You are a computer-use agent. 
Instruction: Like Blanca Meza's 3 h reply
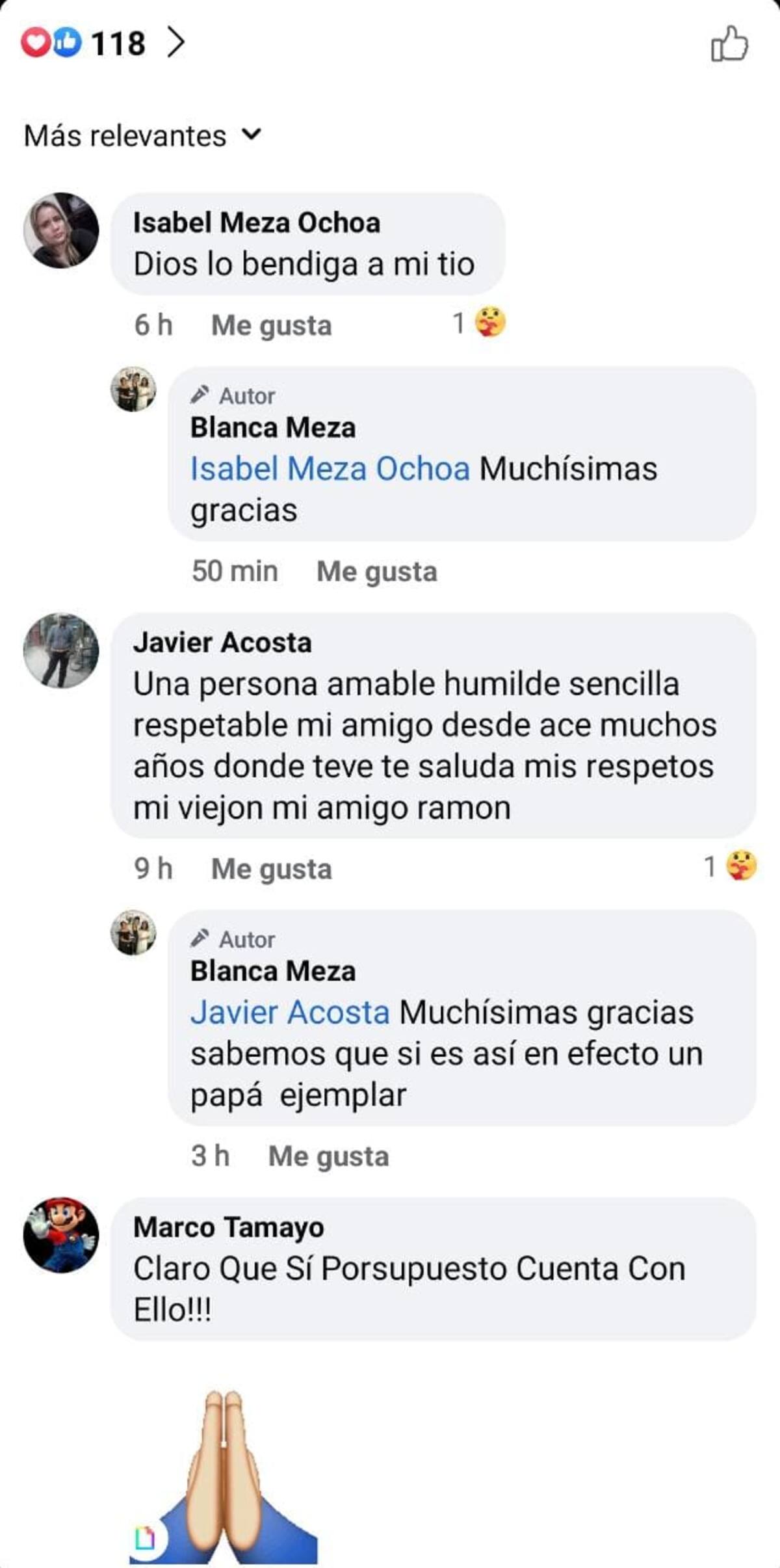click(x=328, y=1156)
